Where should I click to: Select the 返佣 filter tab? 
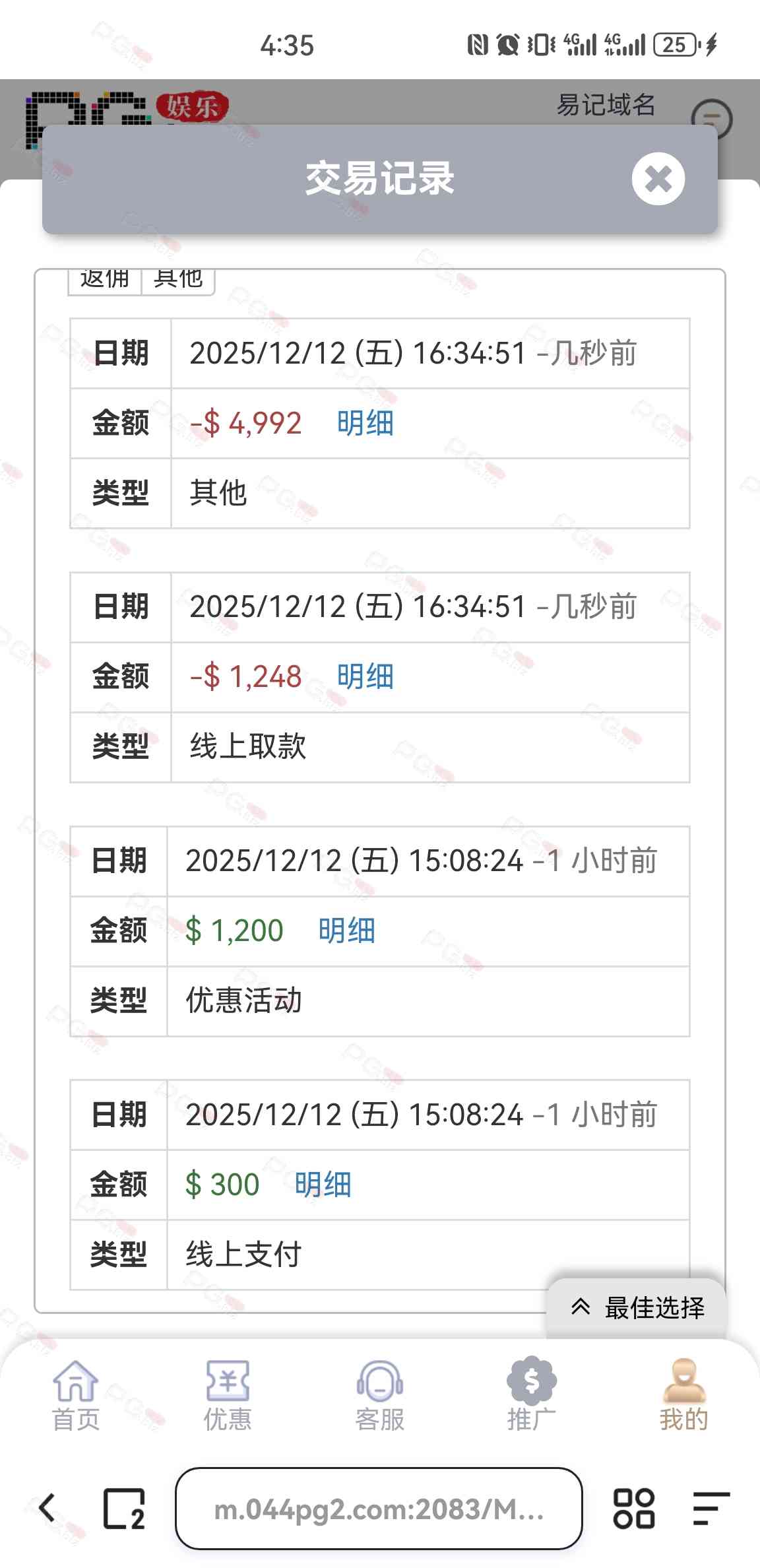105,280
